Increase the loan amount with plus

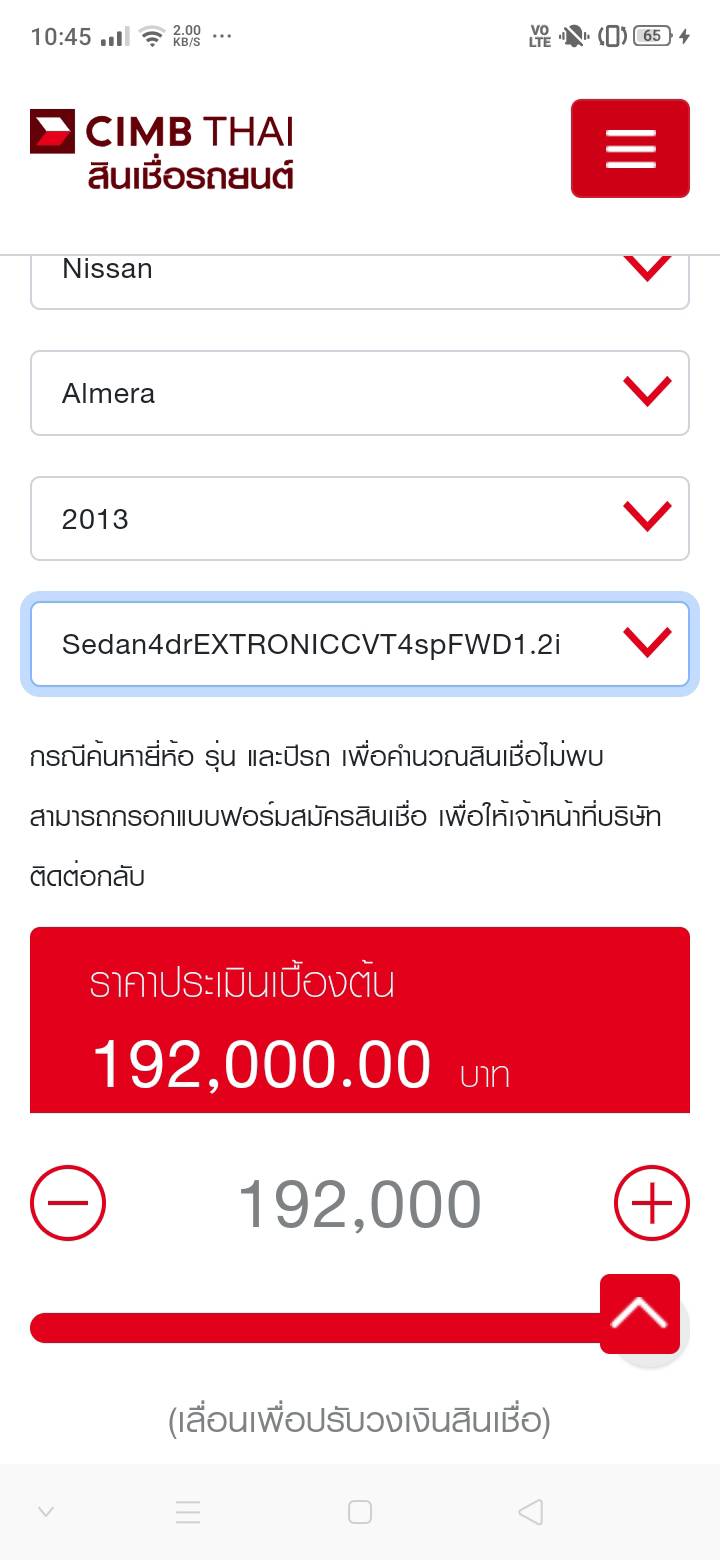(651, 1203)
